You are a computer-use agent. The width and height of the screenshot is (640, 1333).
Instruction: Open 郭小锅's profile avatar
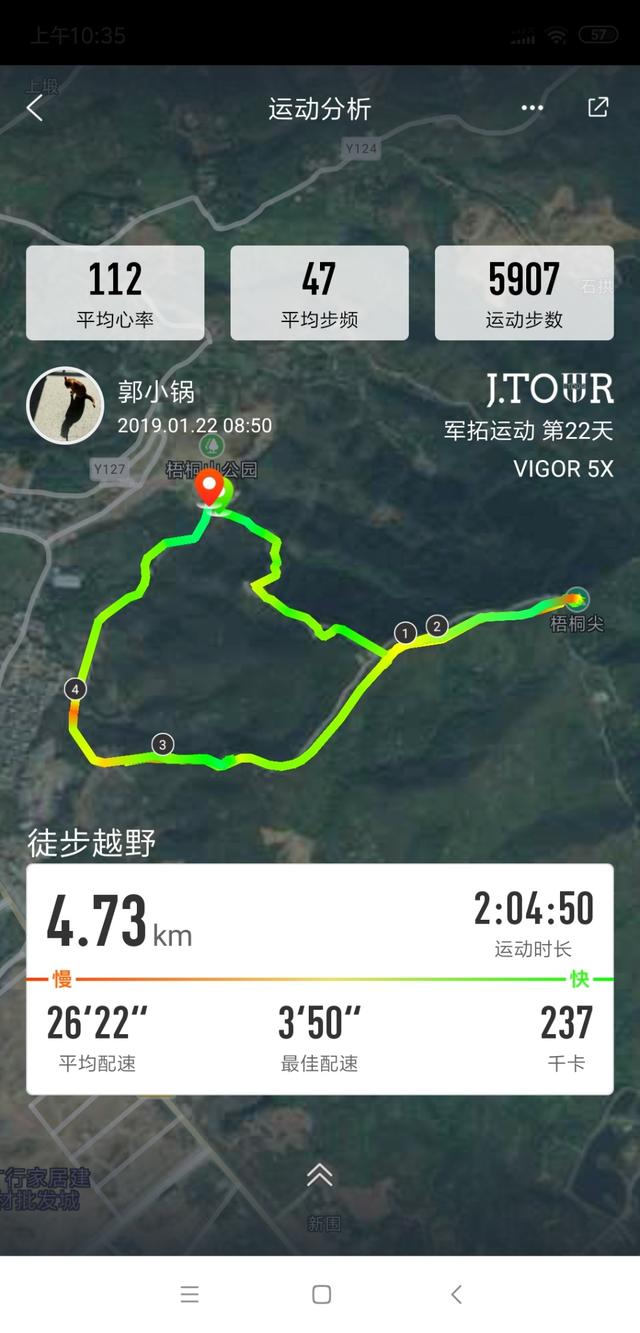(65, 405)
